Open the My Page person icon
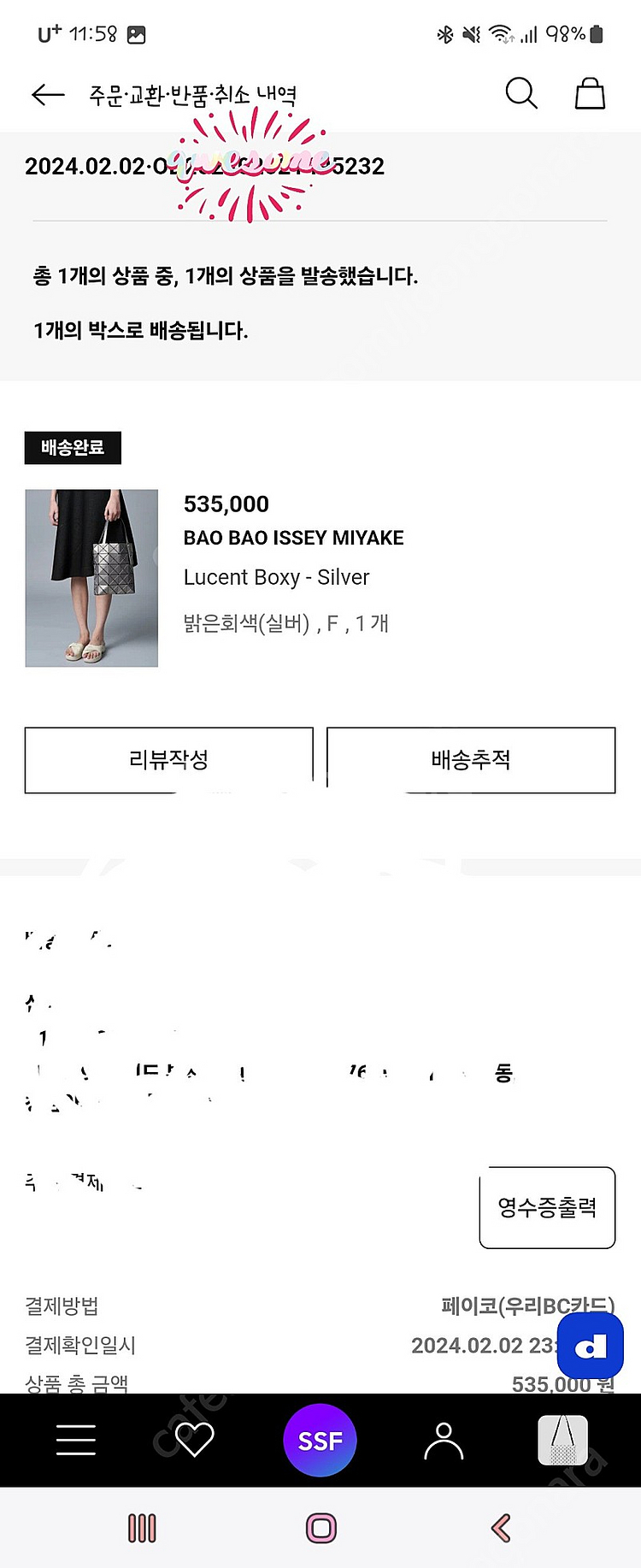641x1568 pixels. (x=444, y=1440)
